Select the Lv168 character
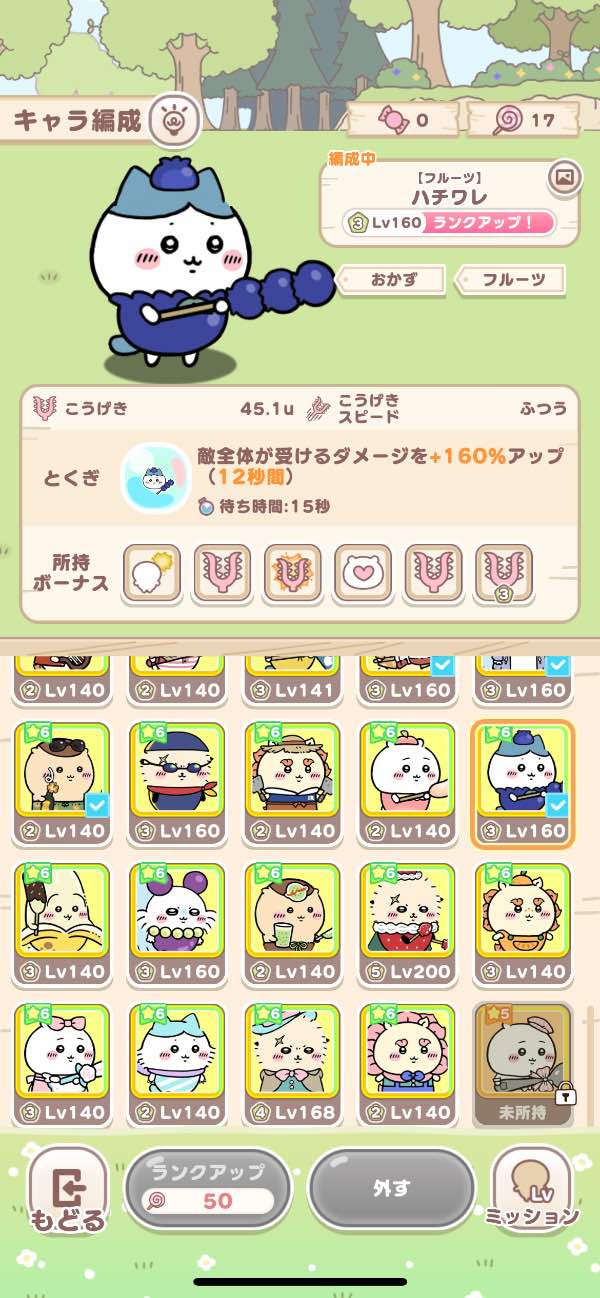The image size is (600, 1298). click(x=292, y=1063)
